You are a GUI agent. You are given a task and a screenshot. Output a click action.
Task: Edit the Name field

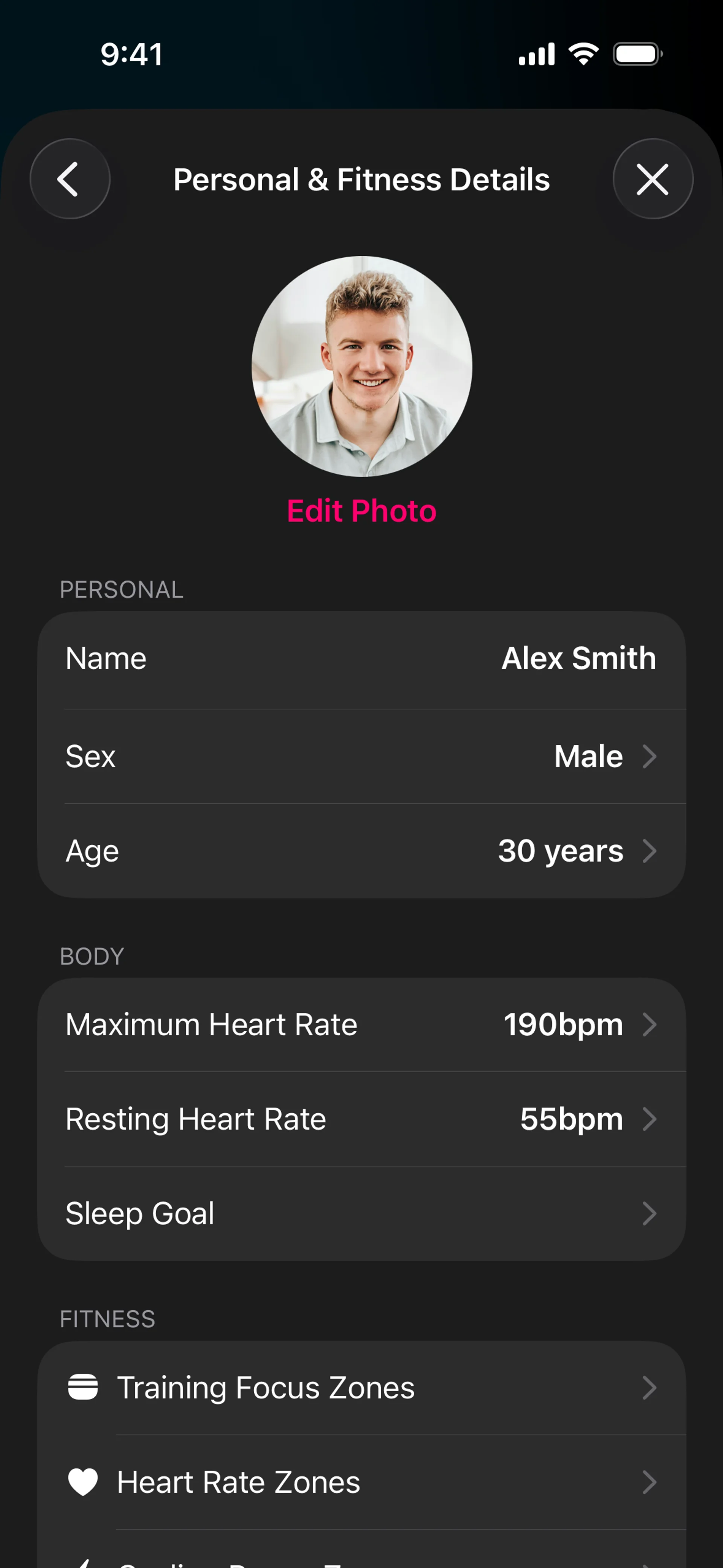(x=361, y=659)
